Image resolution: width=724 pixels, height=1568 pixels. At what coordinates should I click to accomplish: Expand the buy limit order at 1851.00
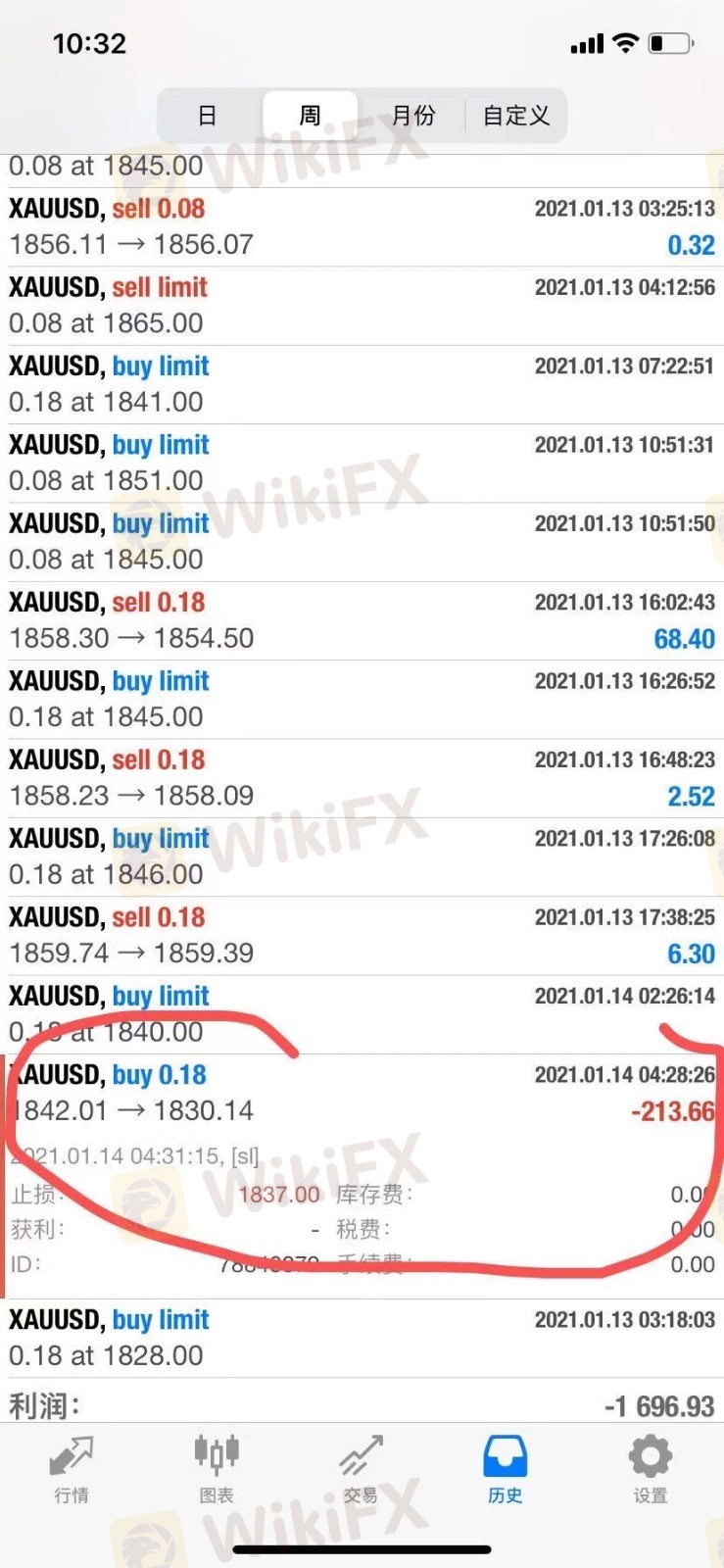click(x=362, y=463)
